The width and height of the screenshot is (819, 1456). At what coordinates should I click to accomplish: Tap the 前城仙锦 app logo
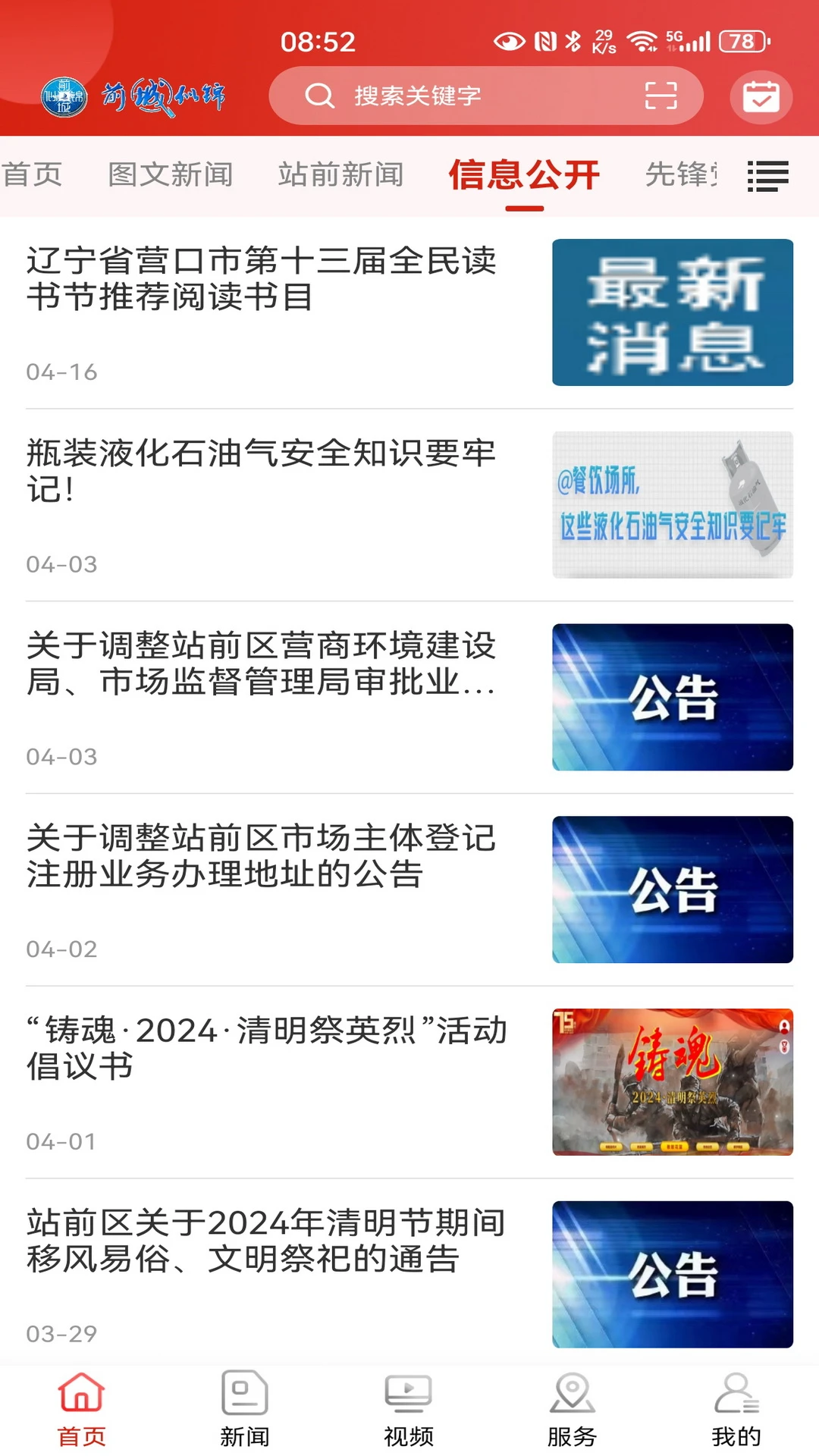pyautogui.click(x=136, y=96)
